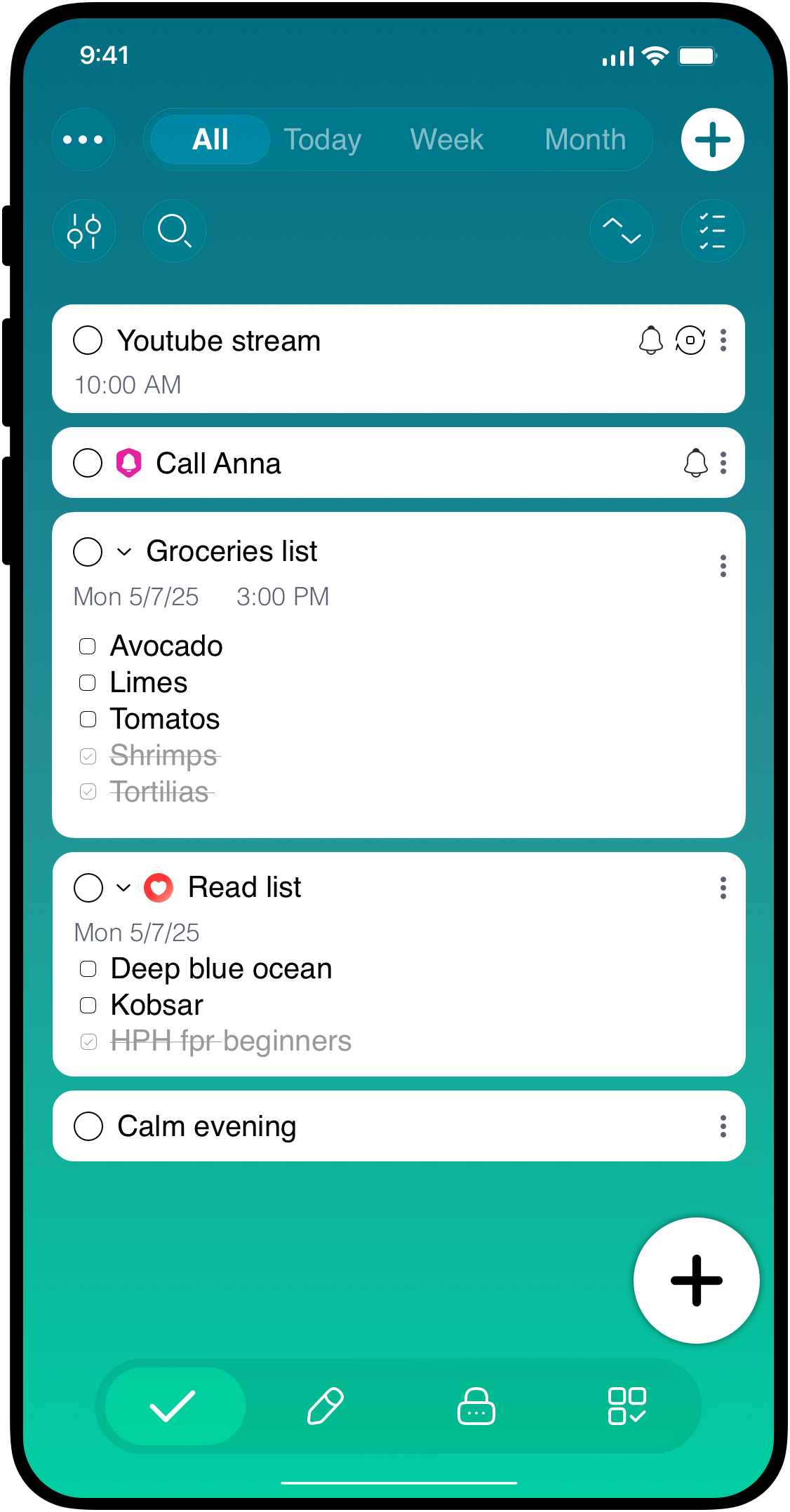
Task: Open the Calm evening task
Action: click(206, 1126)
